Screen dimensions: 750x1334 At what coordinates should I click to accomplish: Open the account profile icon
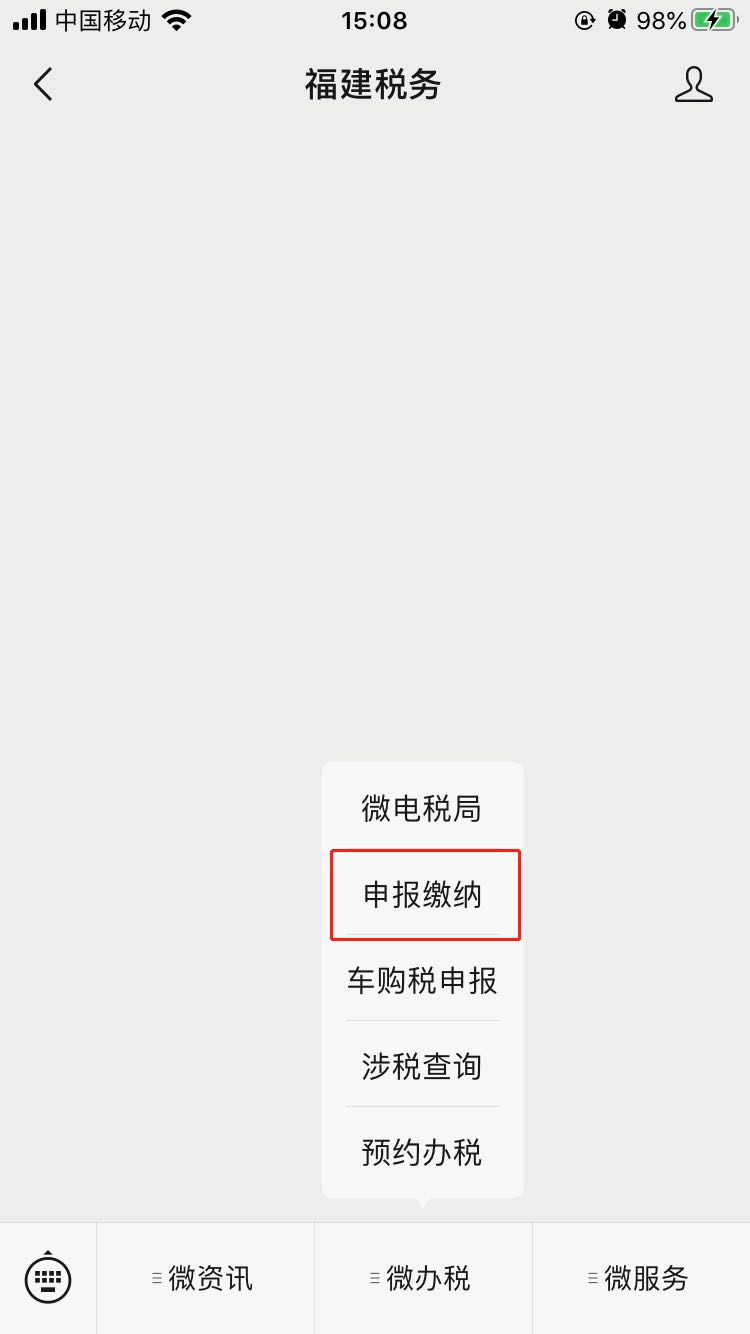click(x=693, y=85)
